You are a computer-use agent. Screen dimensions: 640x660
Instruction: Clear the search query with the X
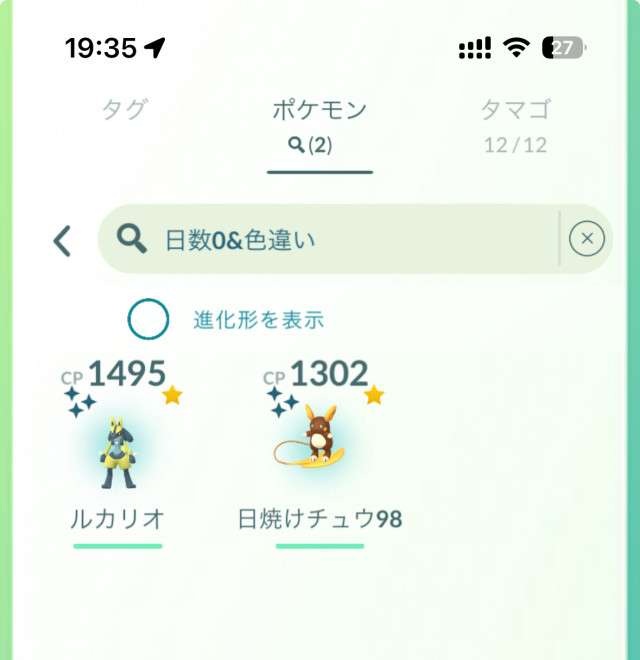(587, 239)
